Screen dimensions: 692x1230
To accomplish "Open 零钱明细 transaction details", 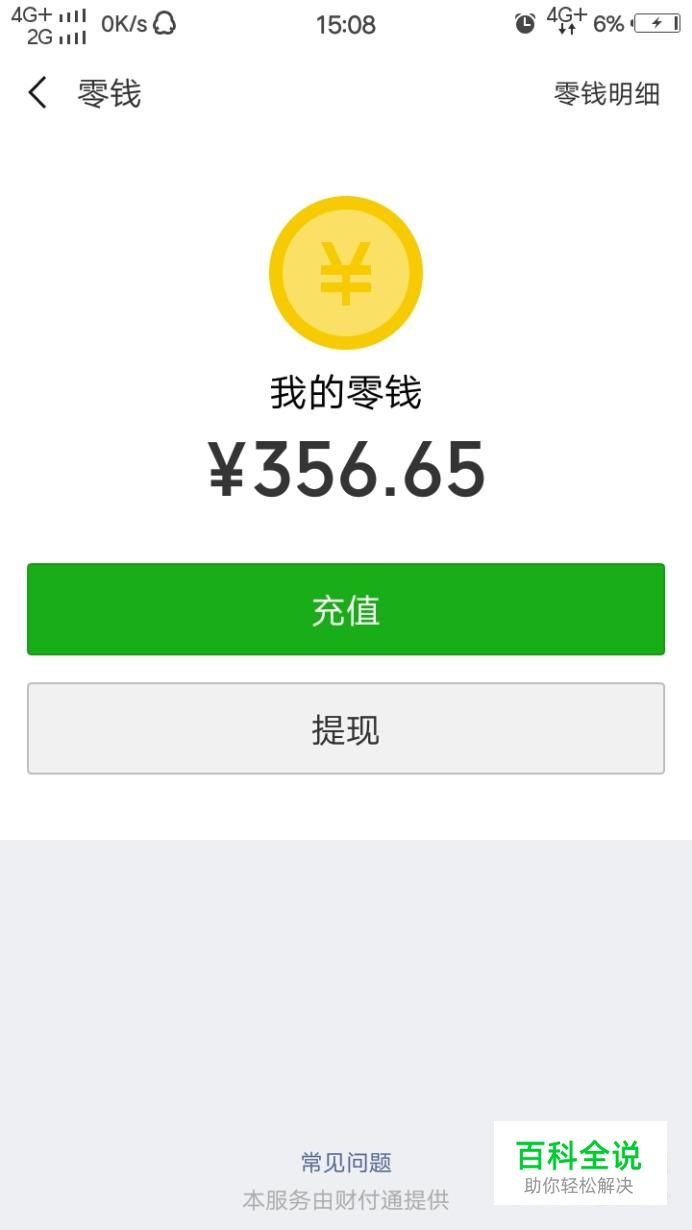I will tap(607, 94).
